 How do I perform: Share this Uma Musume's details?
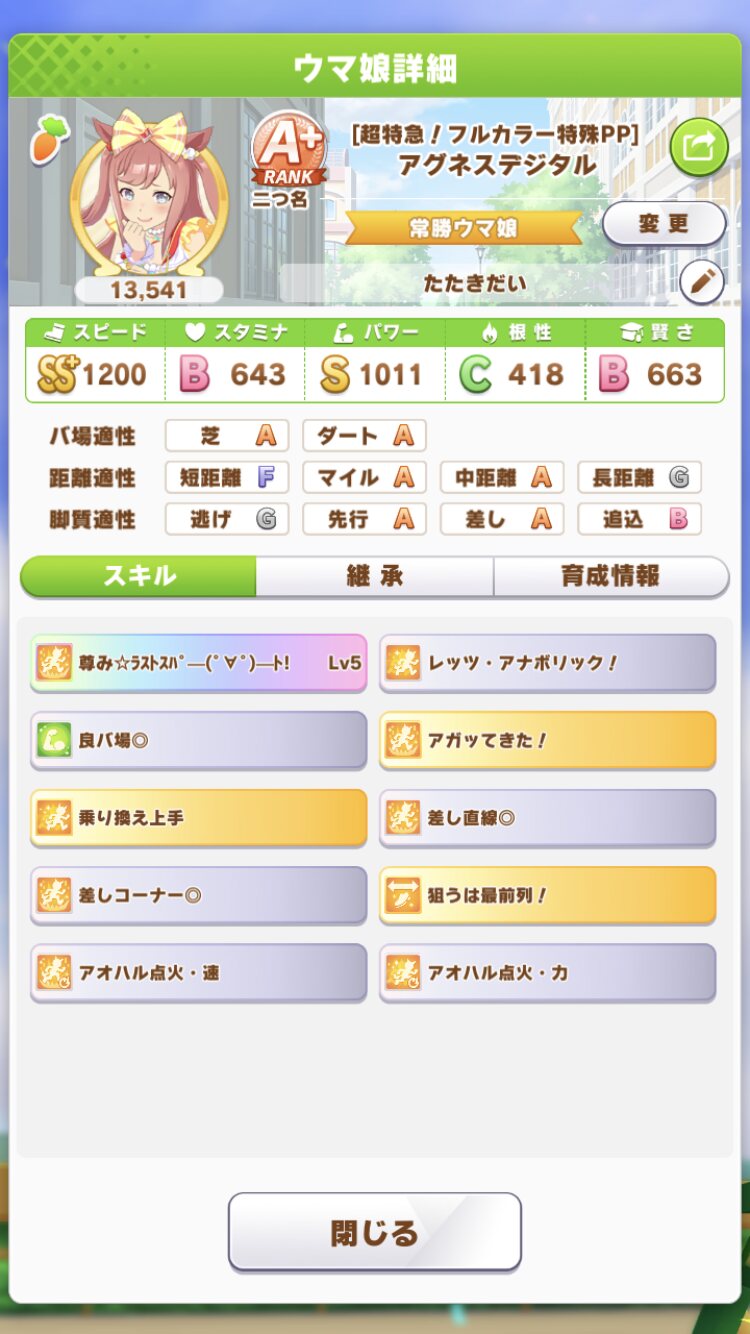698,147
